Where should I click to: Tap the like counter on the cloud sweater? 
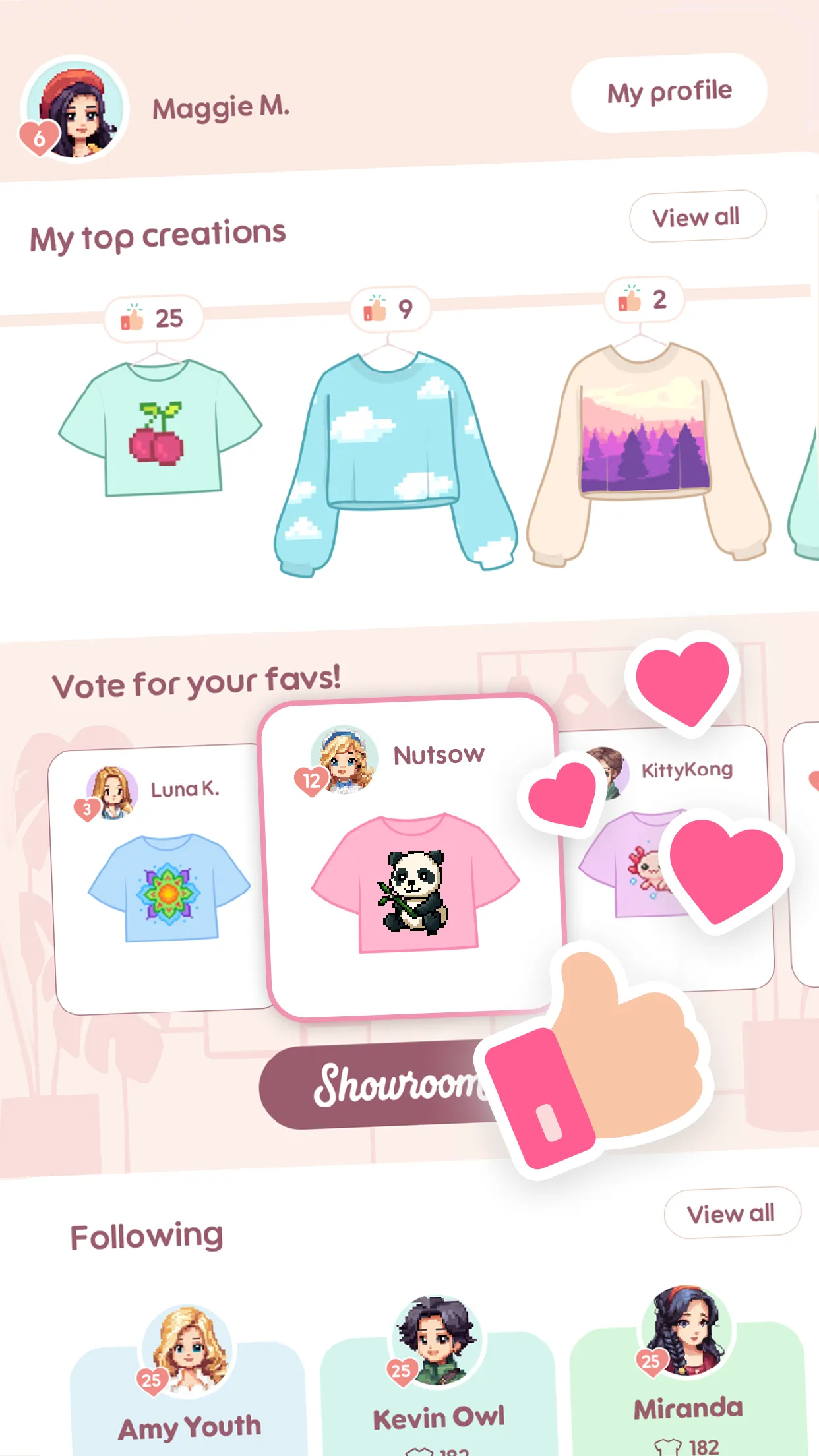390,308
